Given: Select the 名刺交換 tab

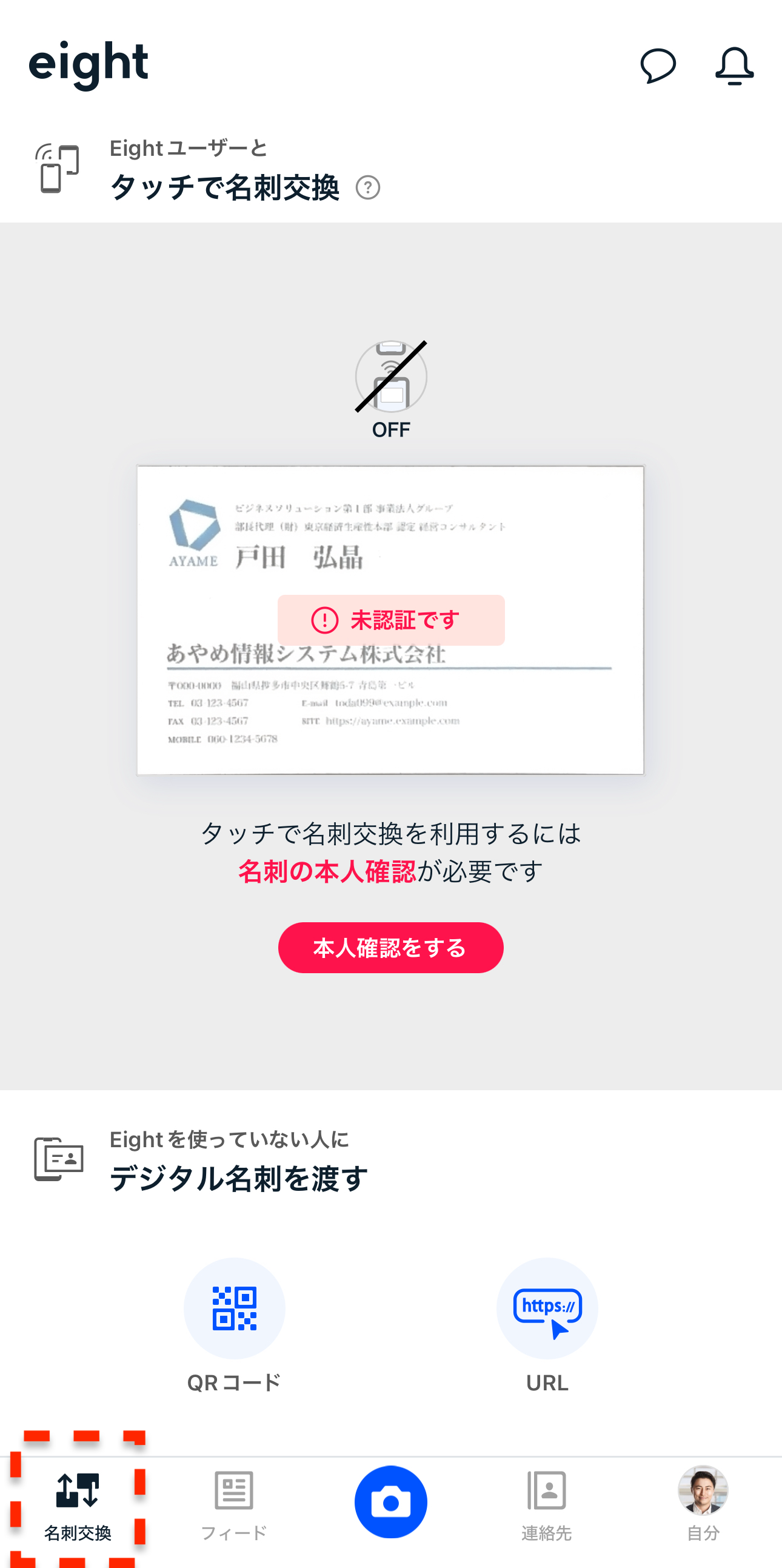Looking at the screenshot, I should [x=78, y=1504].
